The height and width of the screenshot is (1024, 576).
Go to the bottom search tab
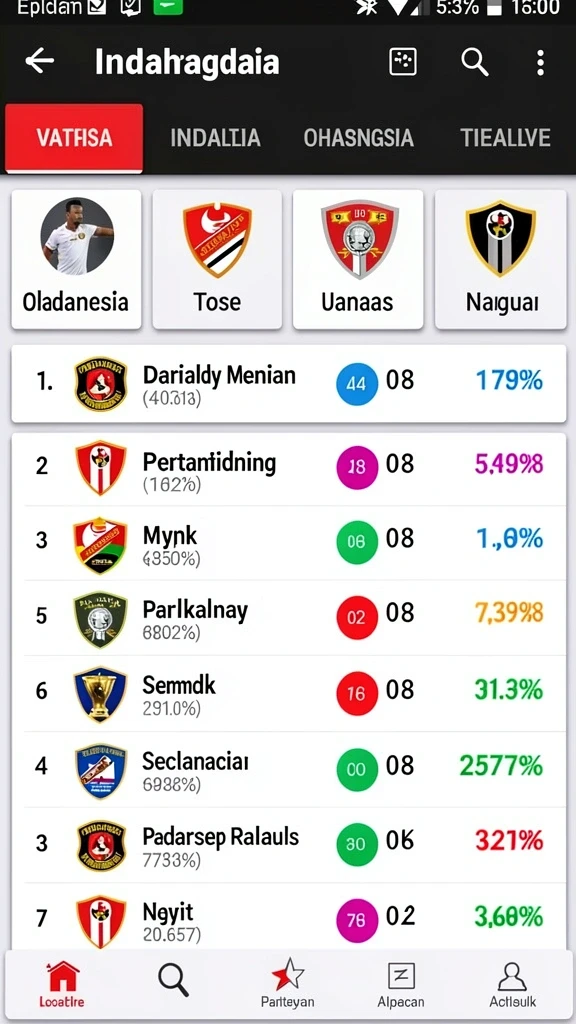point(174,982)
